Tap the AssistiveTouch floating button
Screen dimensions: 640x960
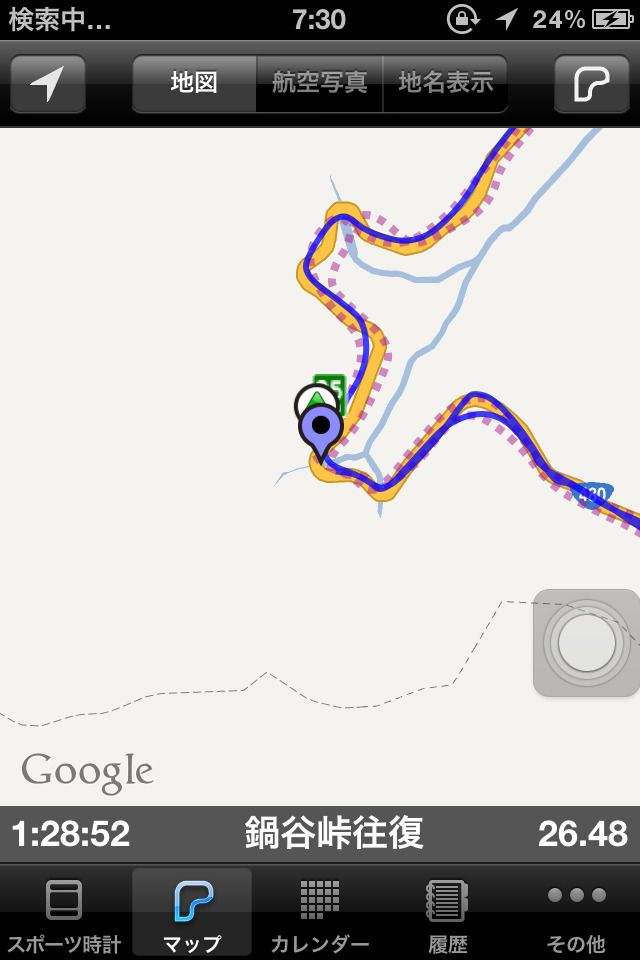(586, 643)
